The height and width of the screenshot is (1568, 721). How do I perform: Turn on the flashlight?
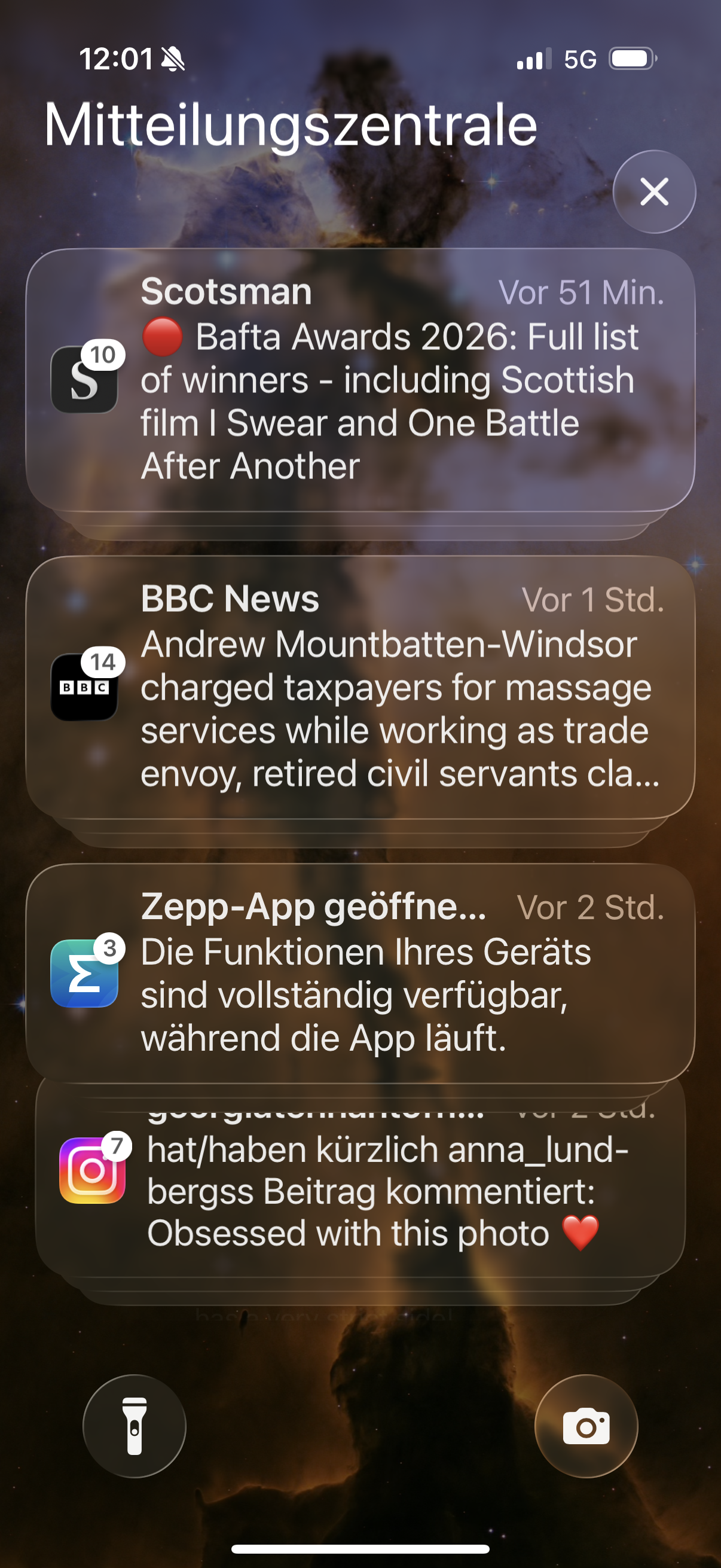coord(135,1426)
